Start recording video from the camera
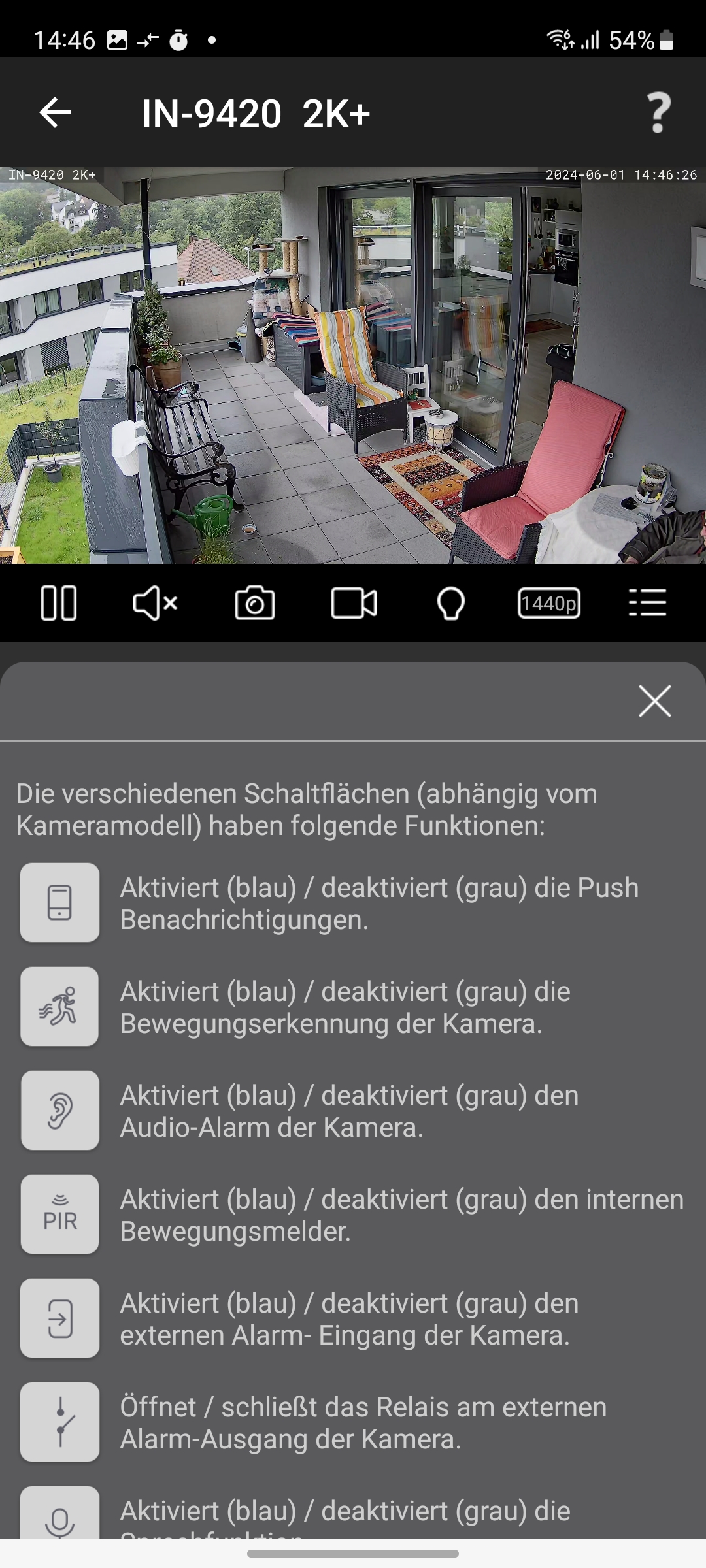Image resolution: width=706 pixels, height=1568 pixels. (354, 602)
